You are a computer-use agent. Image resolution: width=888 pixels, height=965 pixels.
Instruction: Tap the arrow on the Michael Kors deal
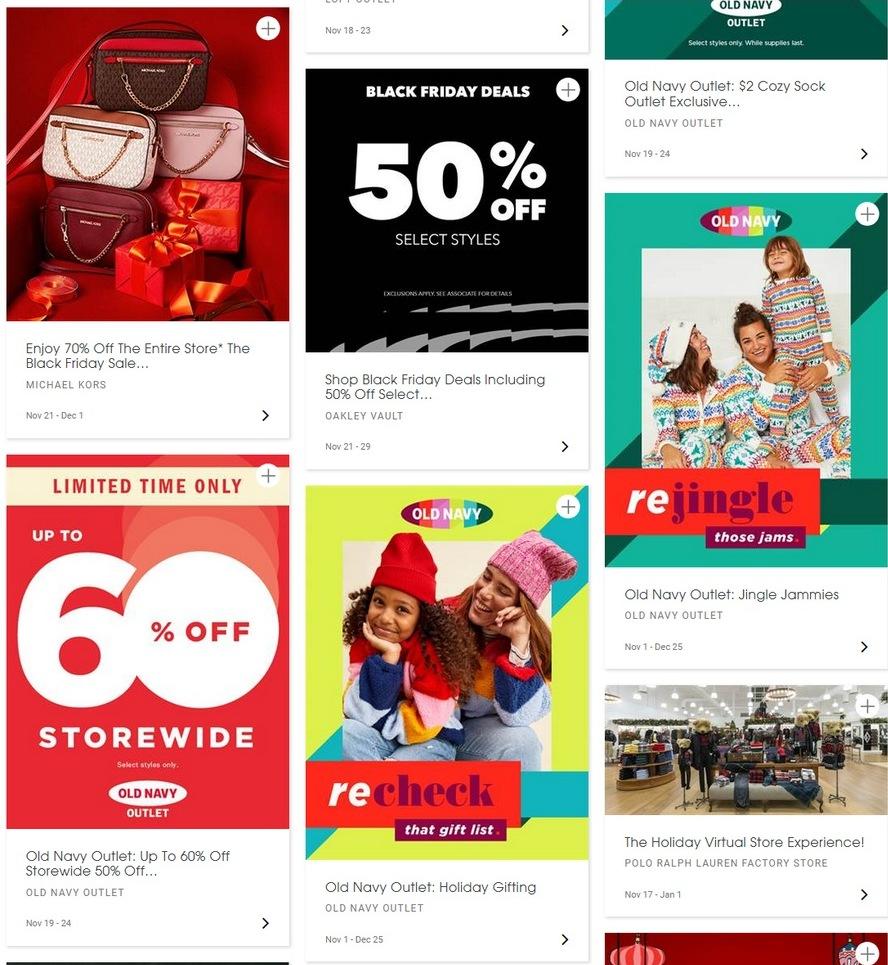coord(265,416)
